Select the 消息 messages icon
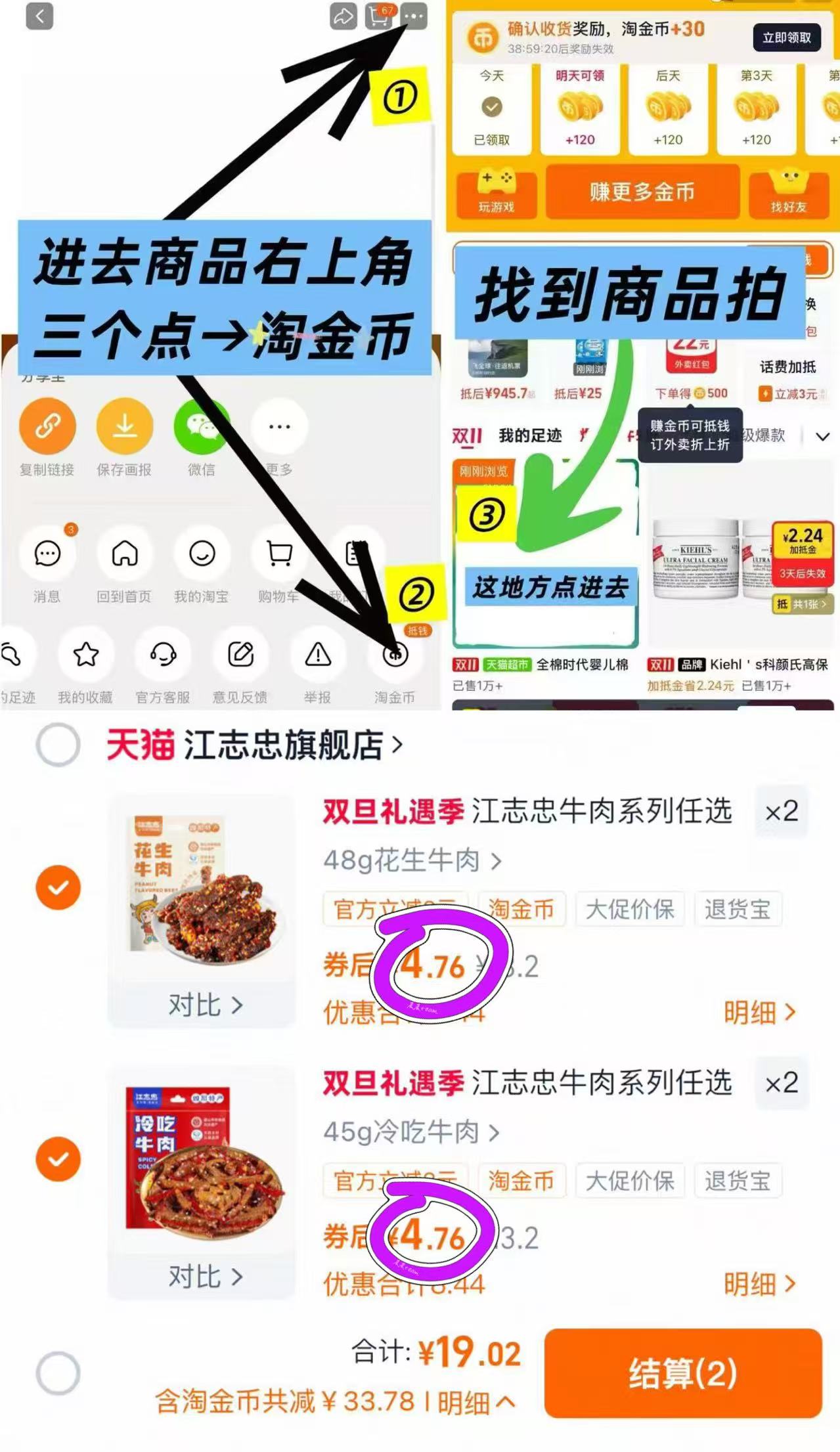This screenshot has height=1452, width=840. click(x=47, y=555)
